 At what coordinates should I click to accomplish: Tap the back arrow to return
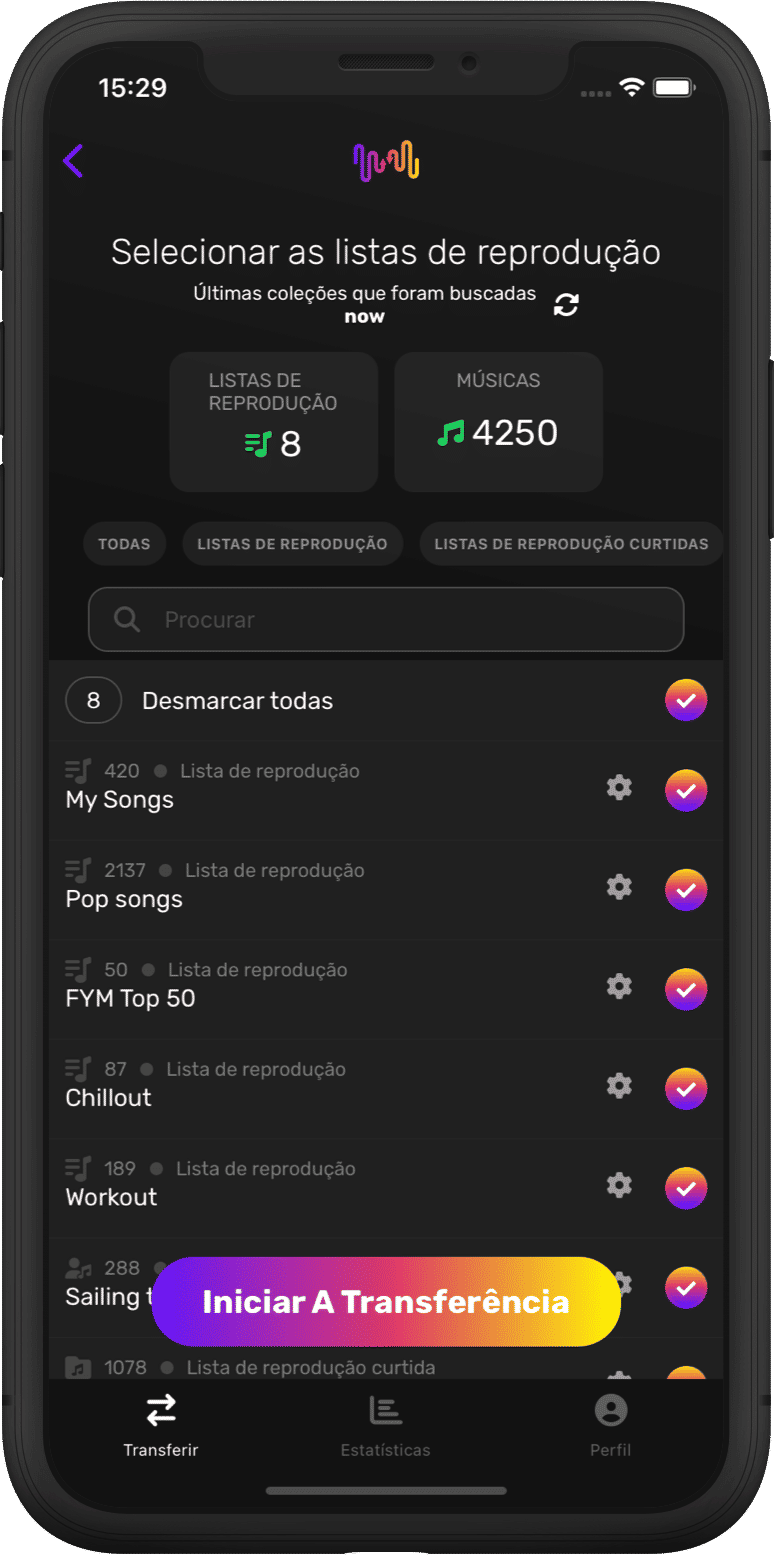pyautogui.click(x=73, y=161)
